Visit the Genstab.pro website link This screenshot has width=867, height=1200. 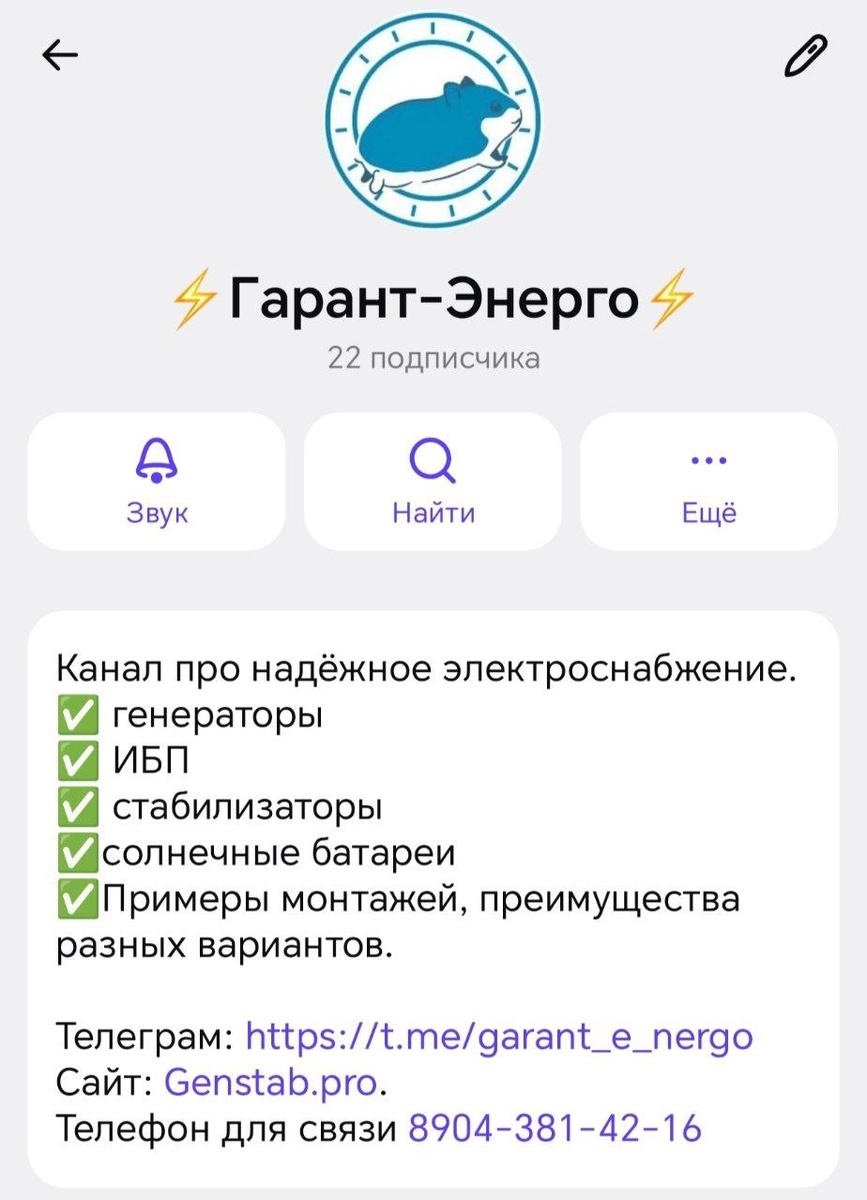tap(271, 1082)
